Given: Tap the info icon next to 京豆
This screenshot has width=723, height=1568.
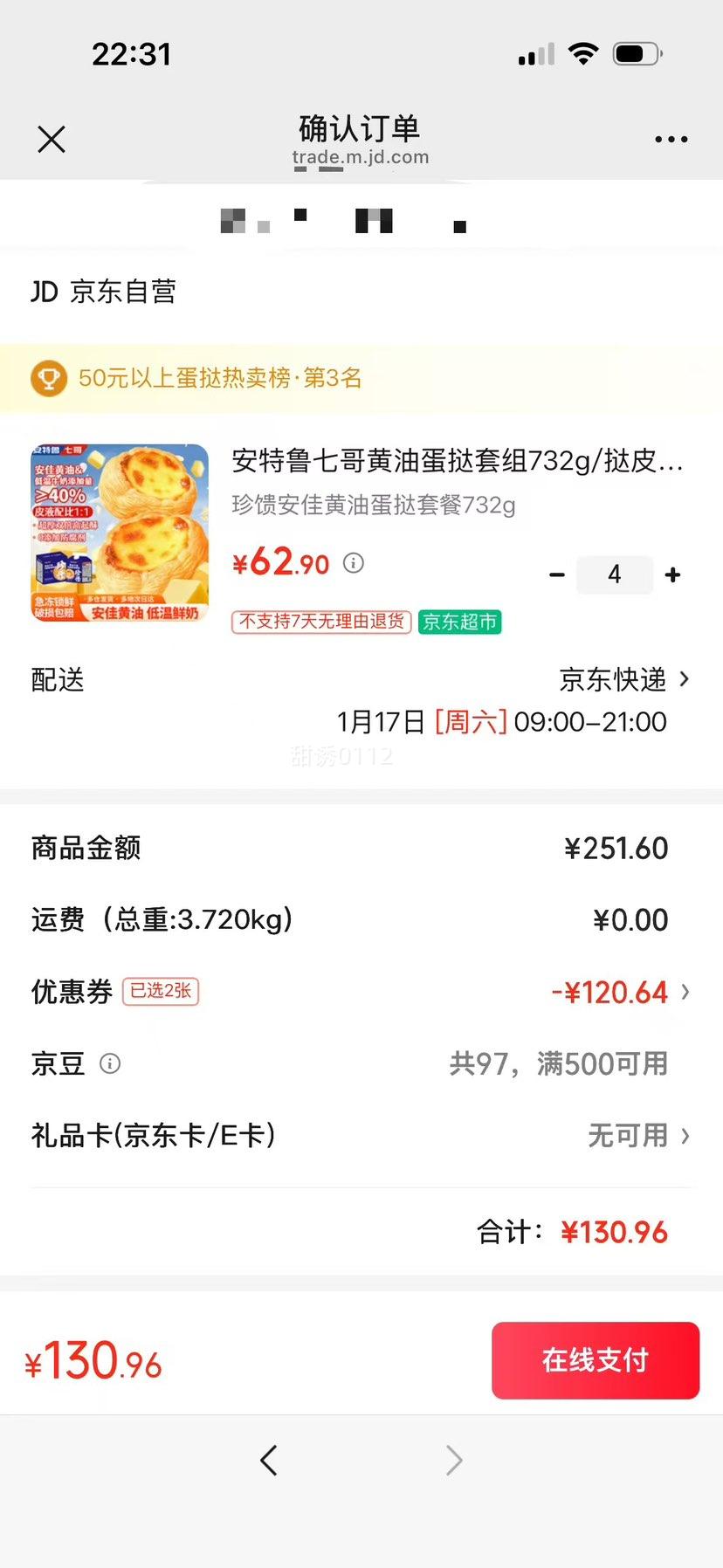Looking at the screenshot, I should [110, 1063].
